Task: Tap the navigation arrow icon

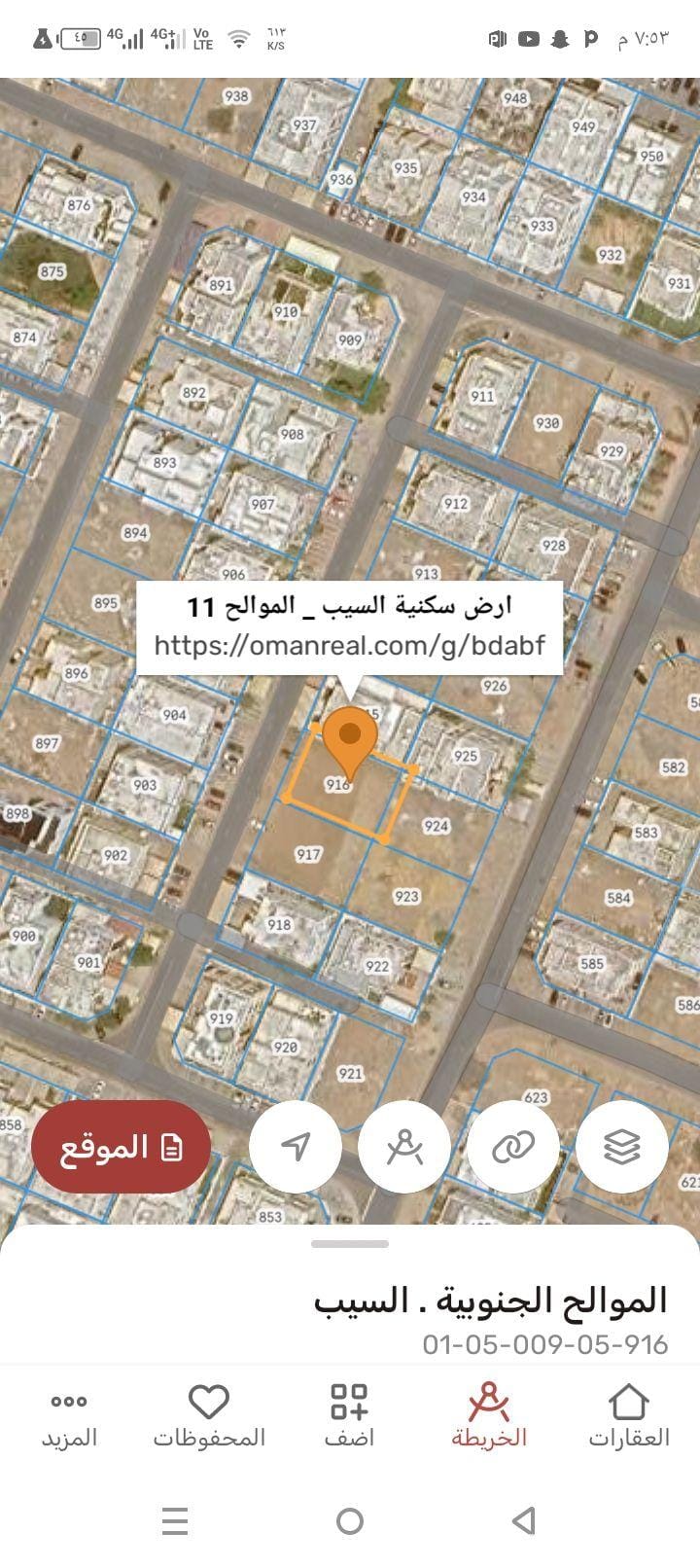Action: click(296, 1147)
